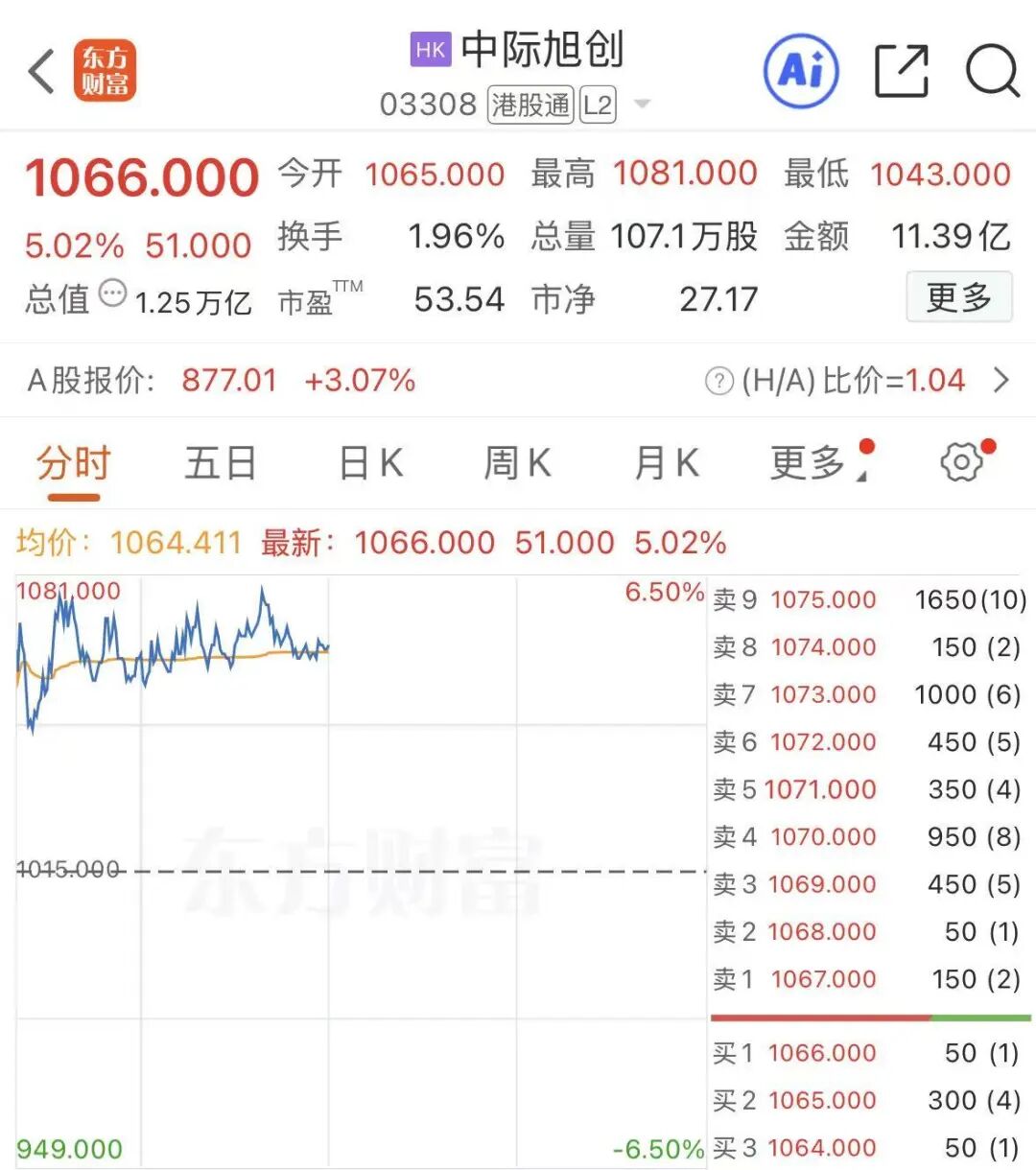The image size is (1036, 1170).
Task: Go back with the left arrow
Action: pyautogui.click(x=41, y=71)
